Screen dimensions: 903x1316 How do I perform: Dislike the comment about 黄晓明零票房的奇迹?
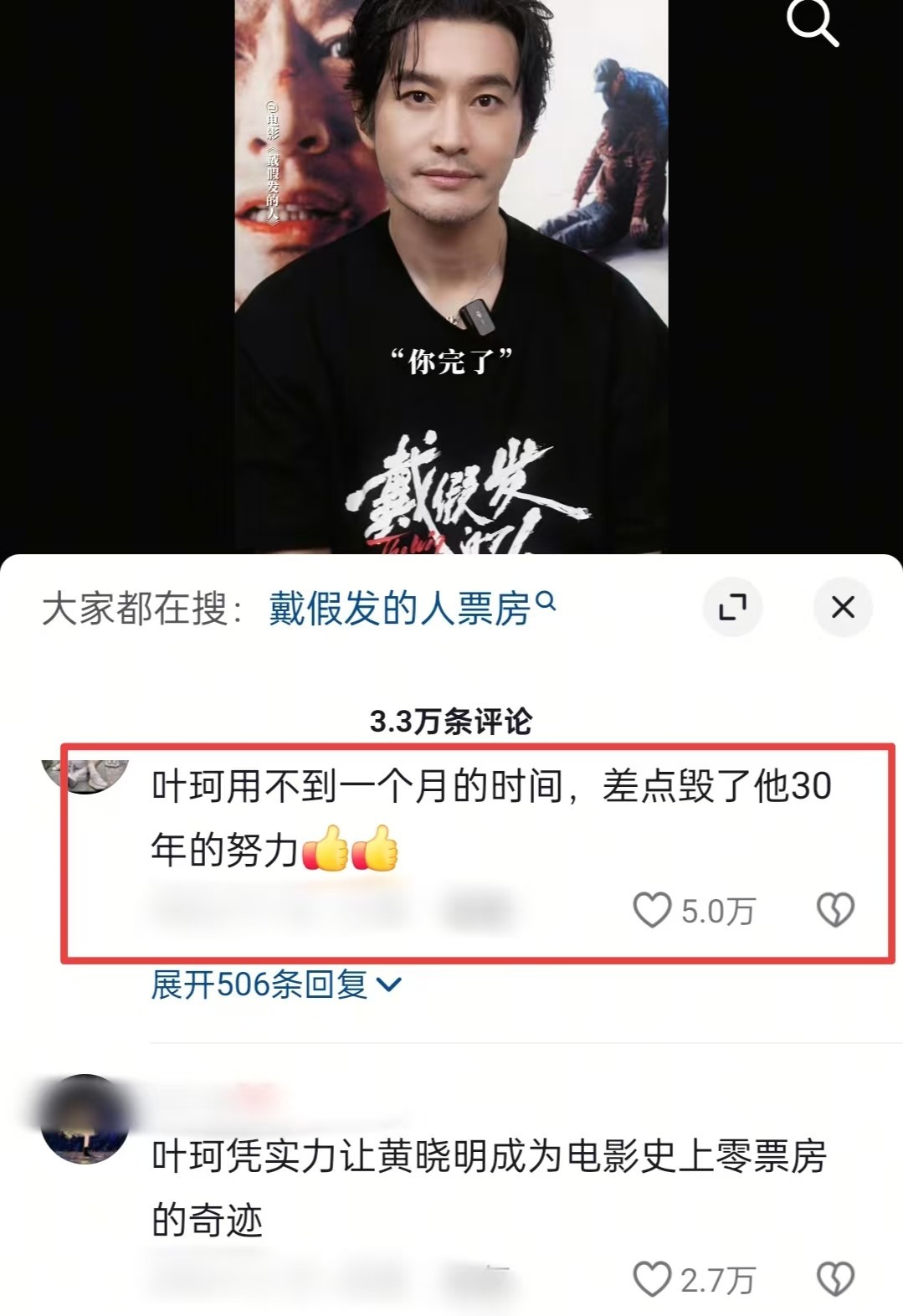click(x=834, y=1279)
